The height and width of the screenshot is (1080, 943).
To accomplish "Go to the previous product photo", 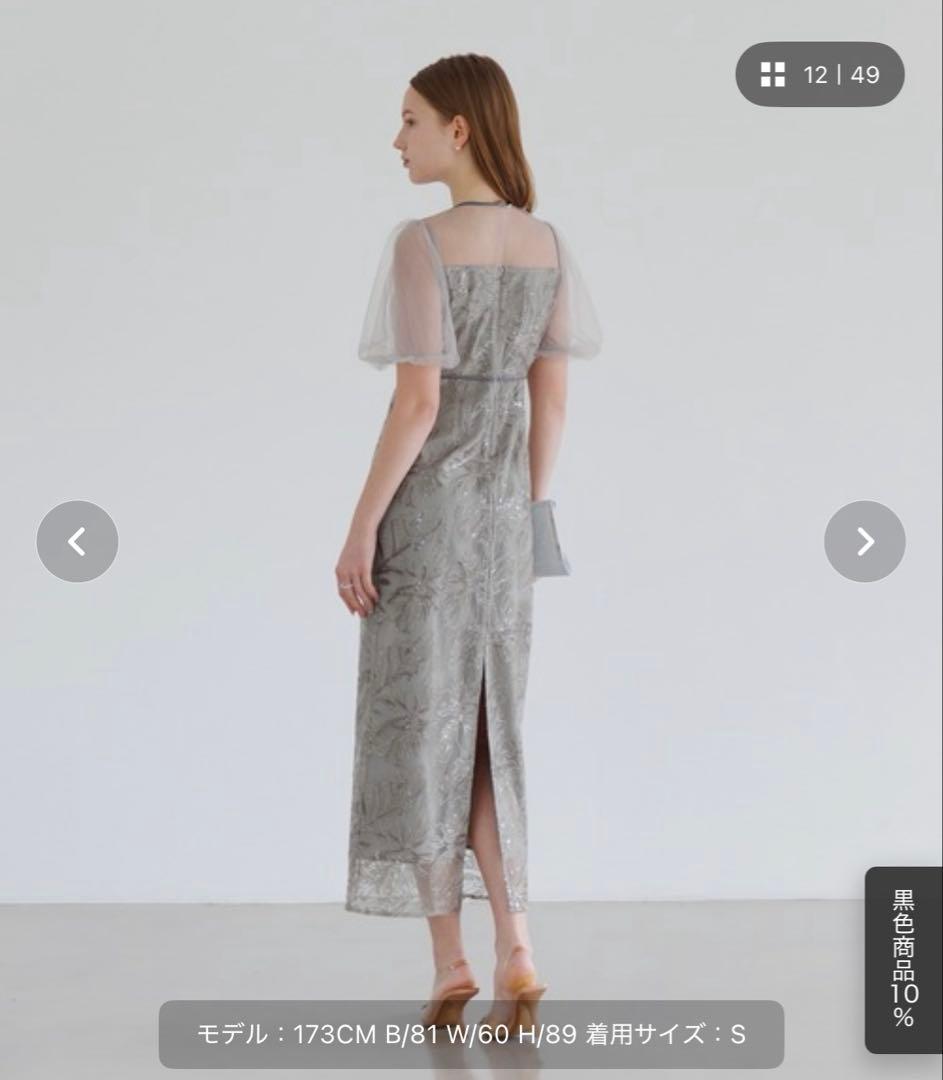I will (77, 541).
